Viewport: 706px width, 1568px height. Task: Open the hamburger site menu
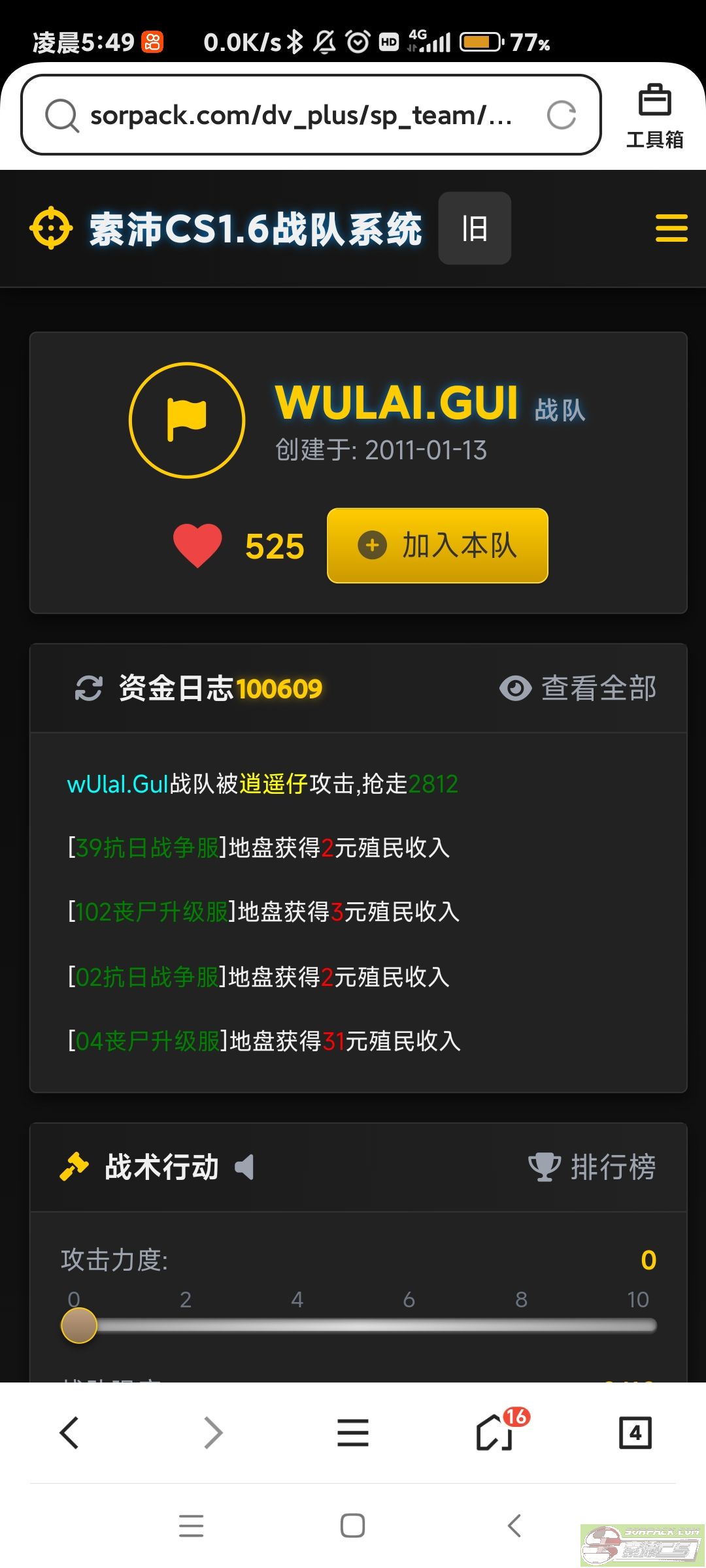(x=671, y=228)
